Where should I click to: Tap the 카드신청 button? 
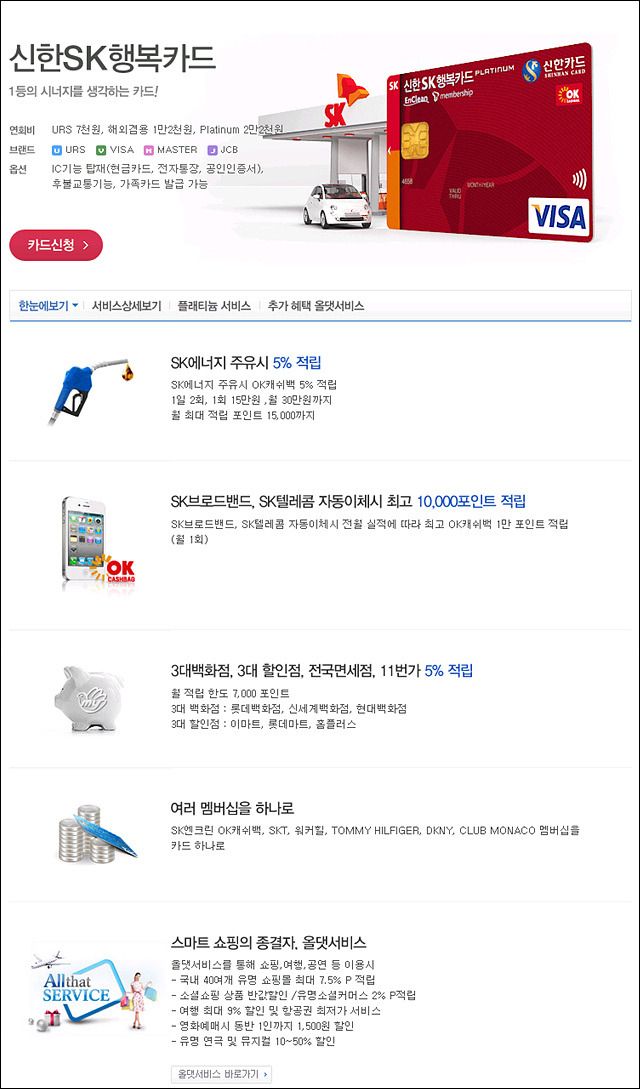point(56,245)
